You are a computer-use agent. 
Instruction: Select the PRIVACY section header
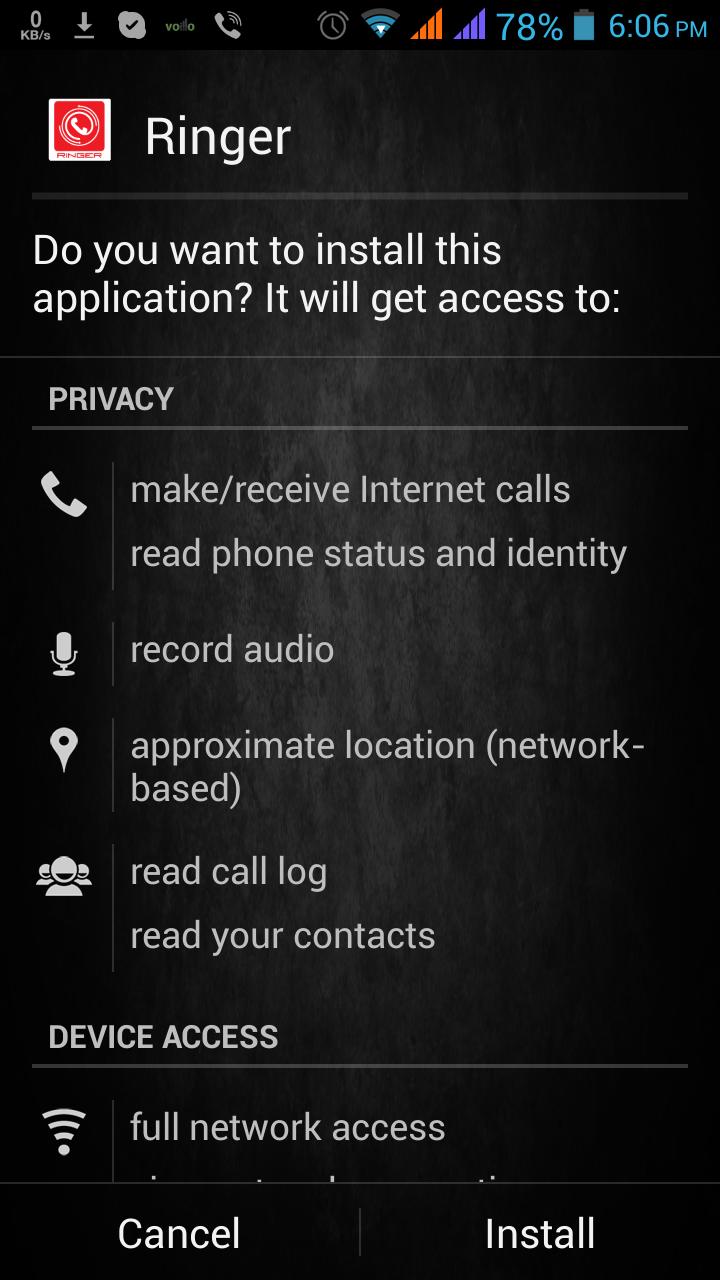point(110,398)
